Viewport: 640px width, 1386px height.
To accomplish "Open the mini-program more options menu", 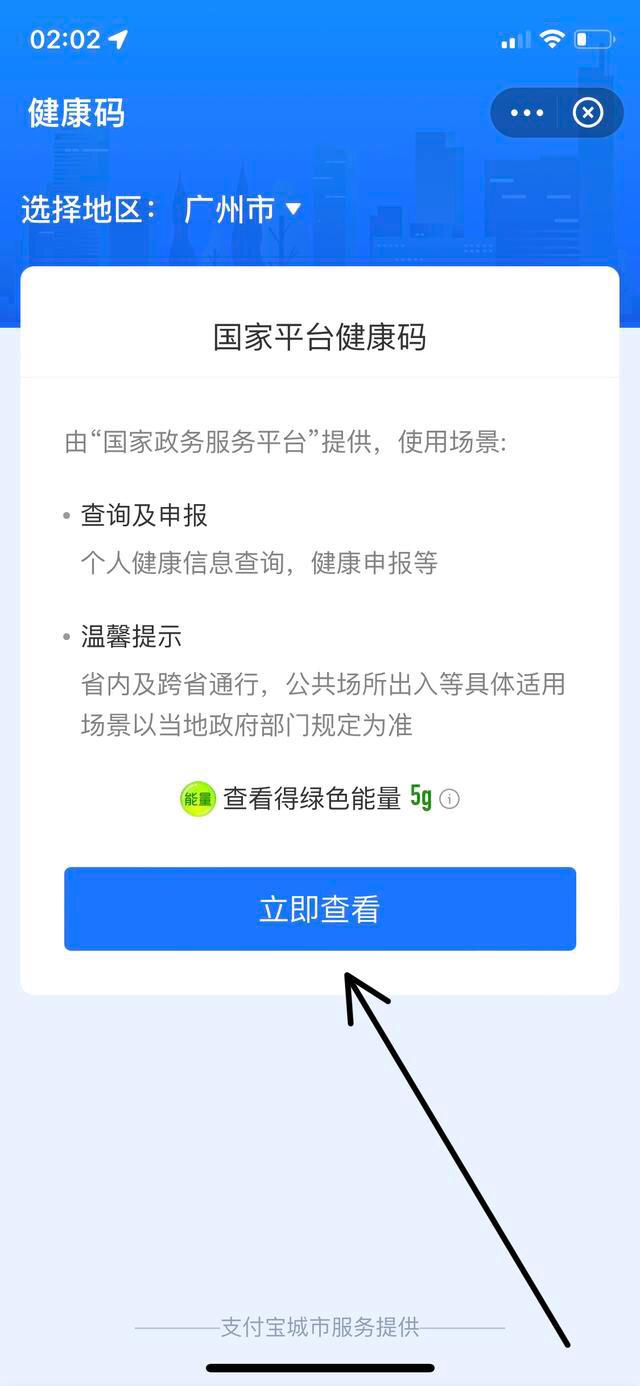I will 527,113.
